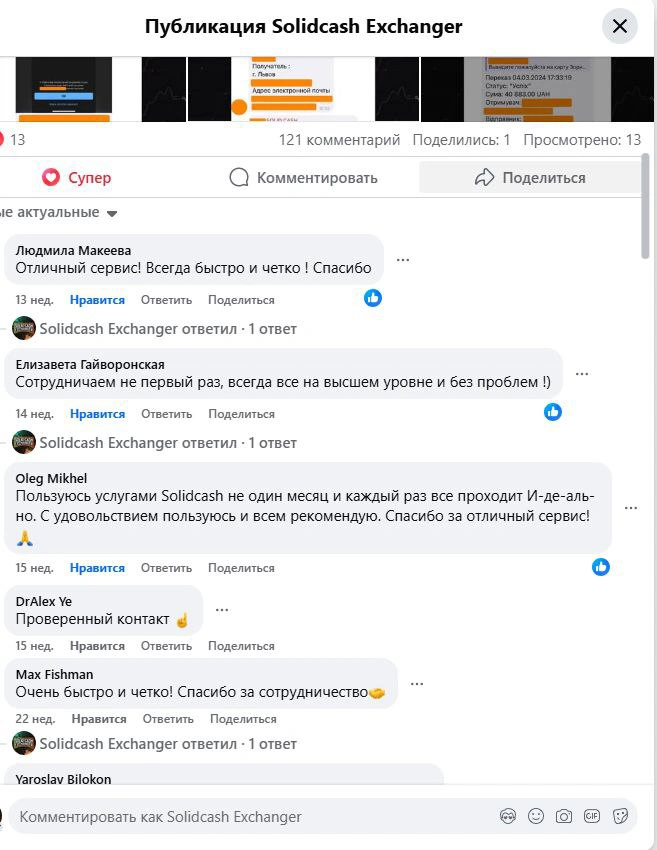Like Людмила Макеева's comment
The image size is (657, 850).
pyautogui.click(x=97, y=300)
